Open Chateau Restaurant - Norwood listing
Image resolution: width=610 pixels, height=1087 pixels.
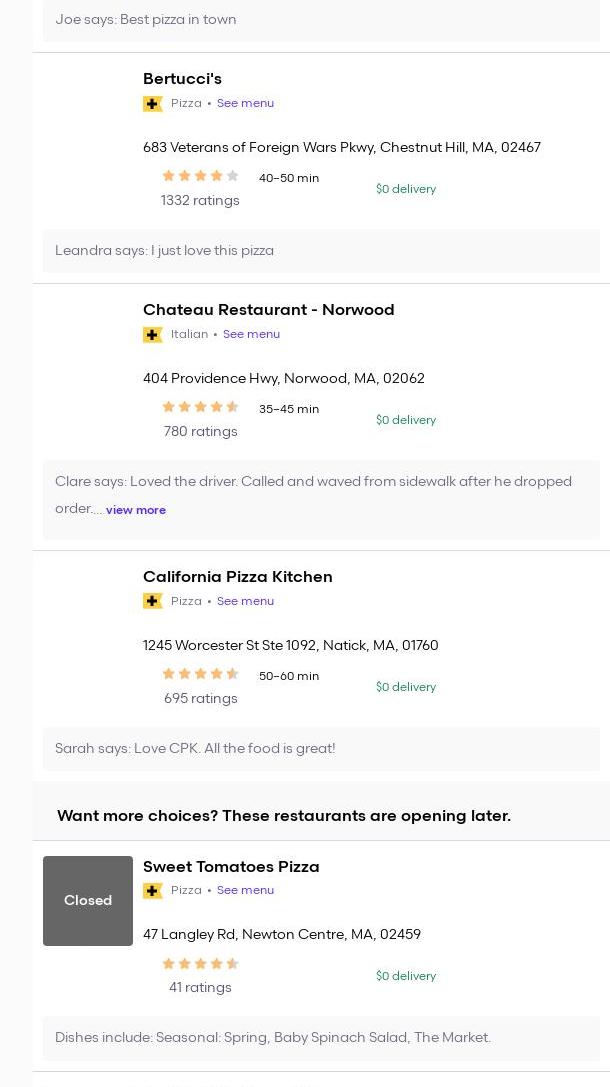click(x=268, y=310)
